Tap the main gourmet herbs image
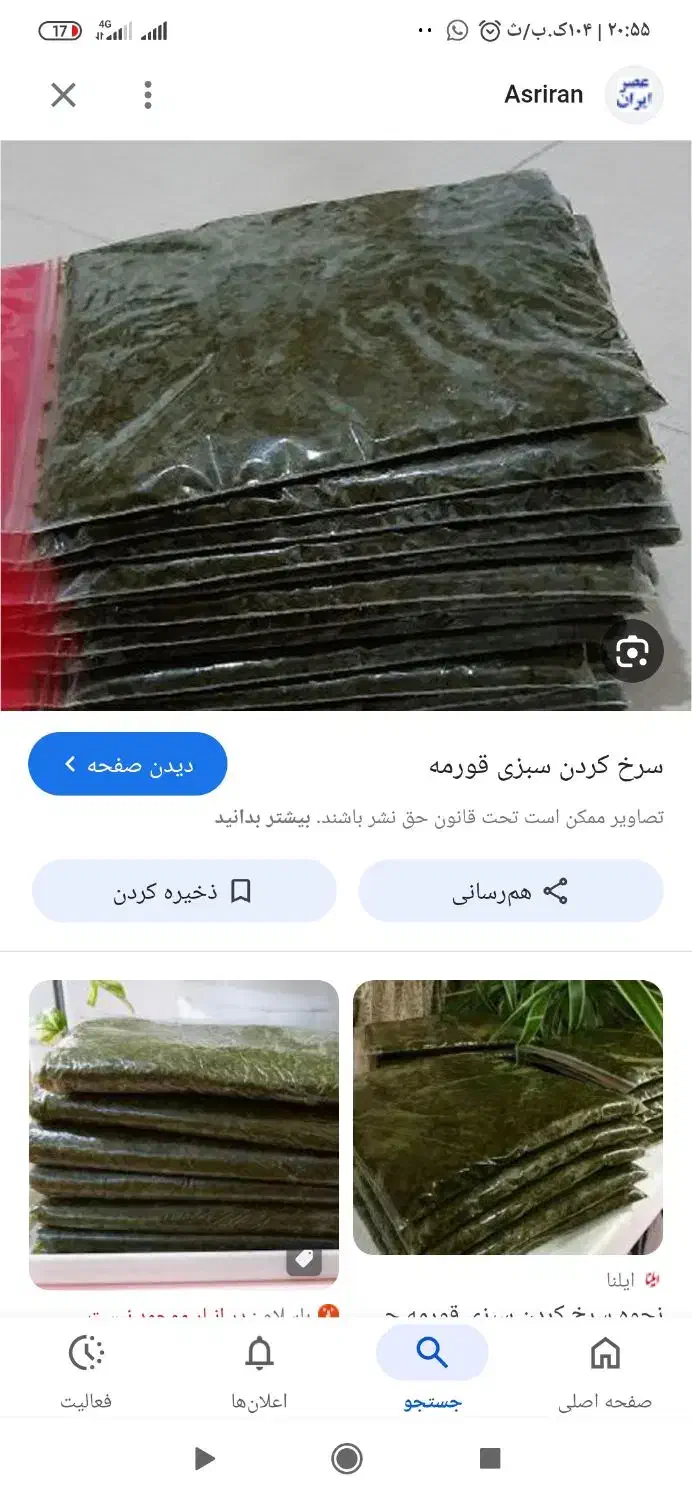The image size is (692, 1500). (x=346, y=425)
